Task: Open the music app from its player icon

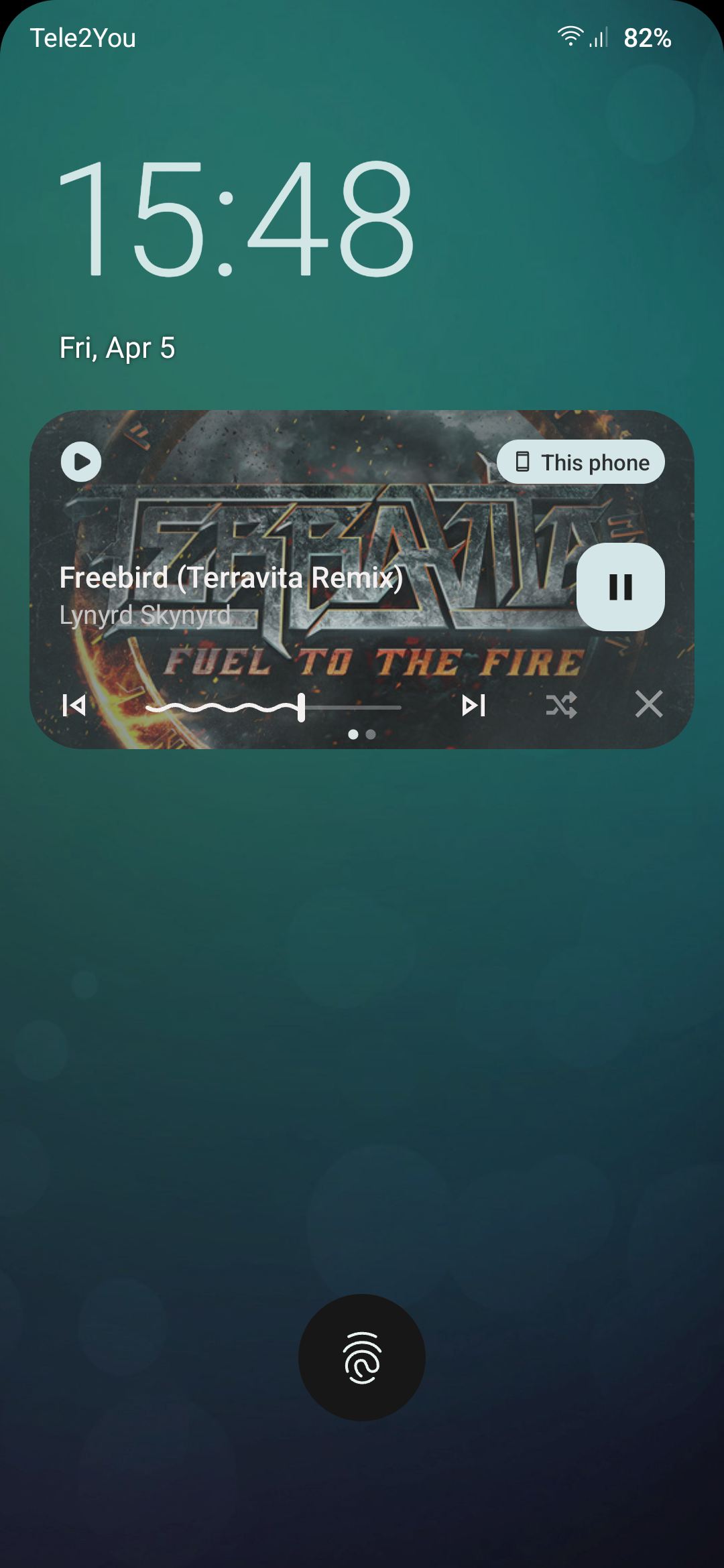Action: click(81, 462)
